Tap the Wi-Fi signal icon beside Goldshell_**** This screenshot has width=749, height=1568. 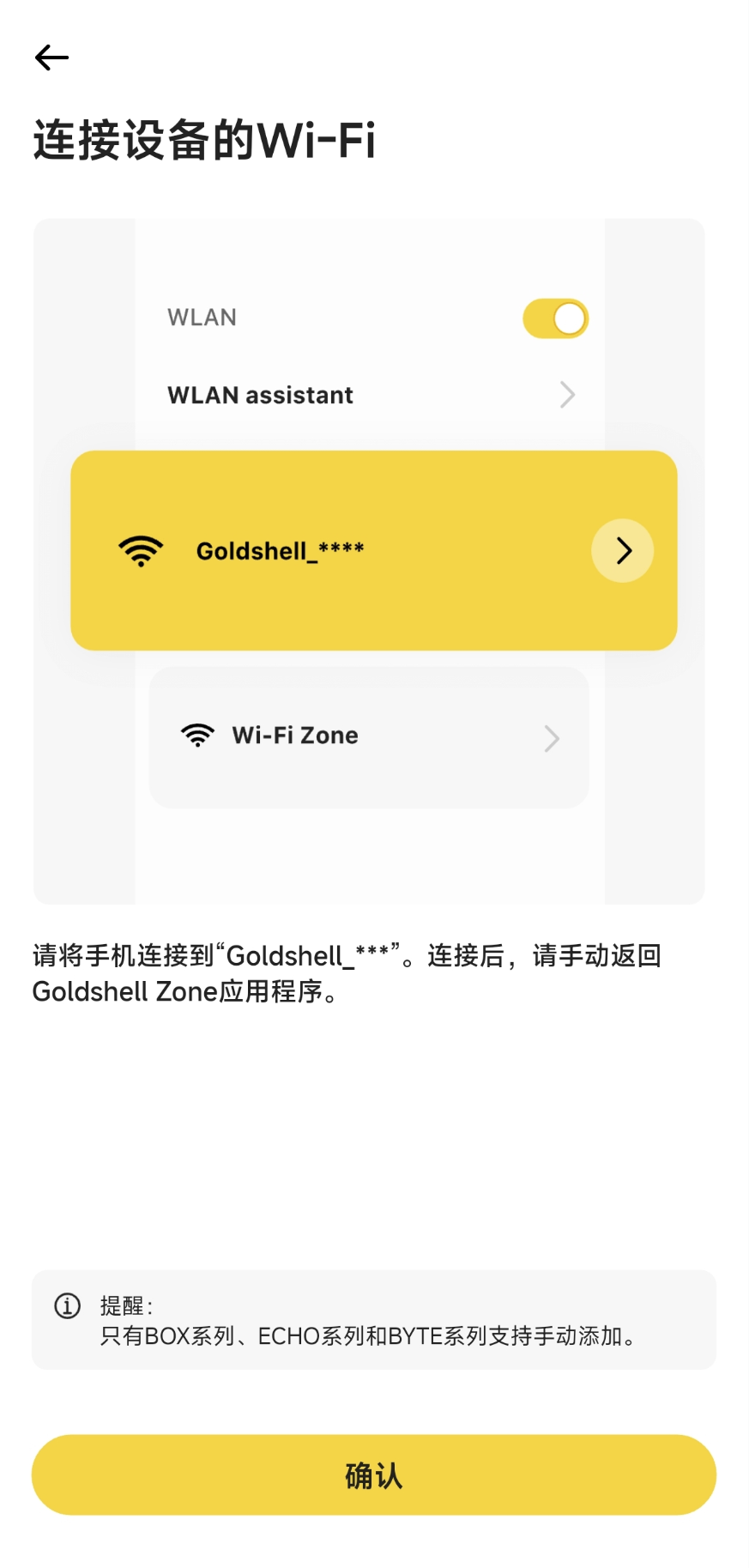(x=140, y=550)
